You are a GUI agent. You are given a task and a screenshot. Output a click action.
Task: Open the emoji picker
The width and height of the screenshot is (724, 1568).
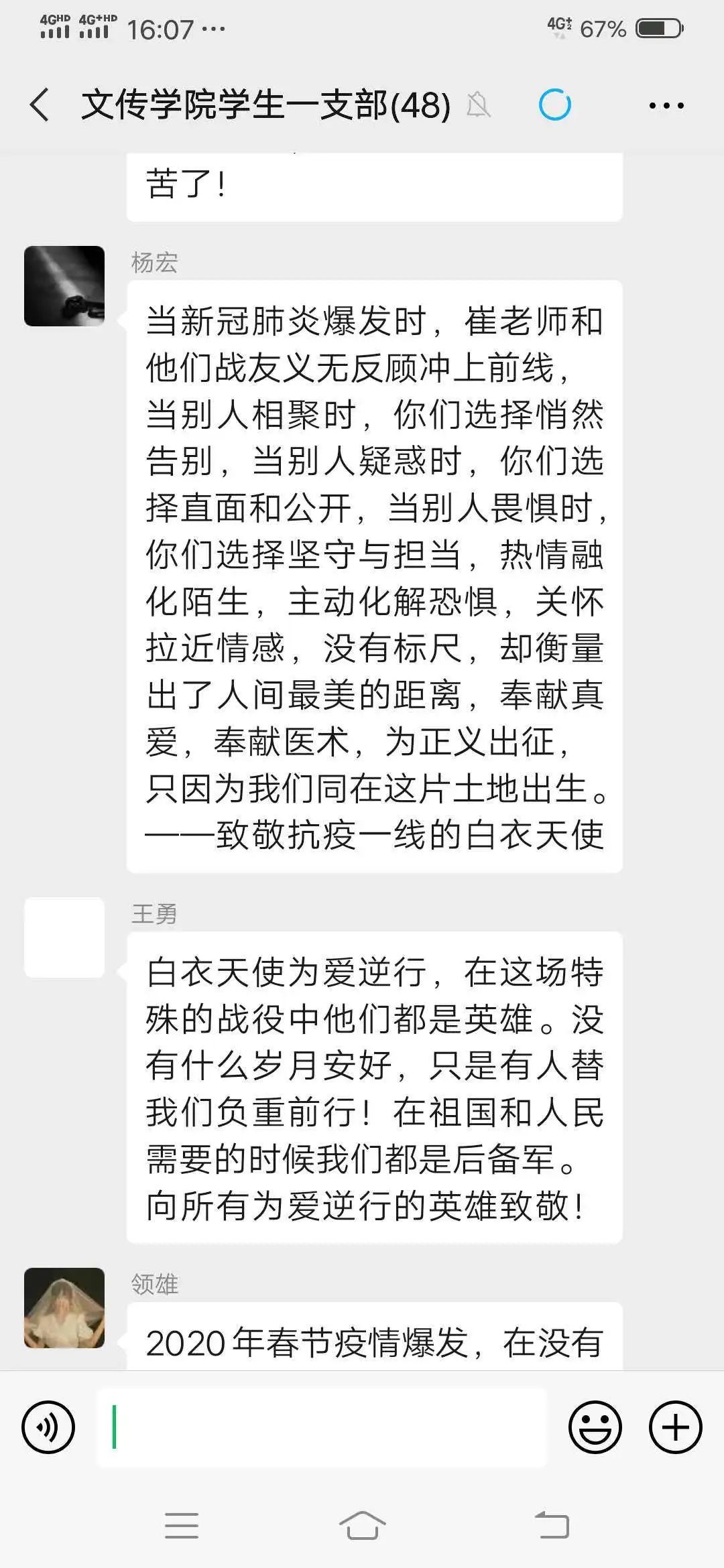click(x=595, y=1428)
